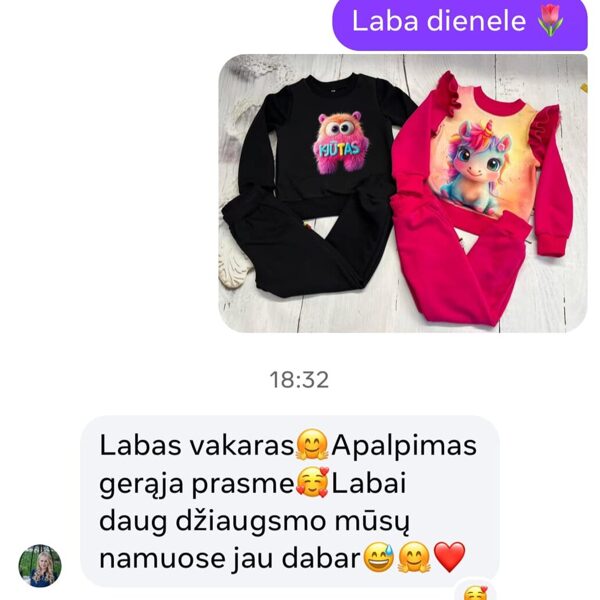
Task: Open the photo of two kids' outfits
Action: click(x=403, y=193)
